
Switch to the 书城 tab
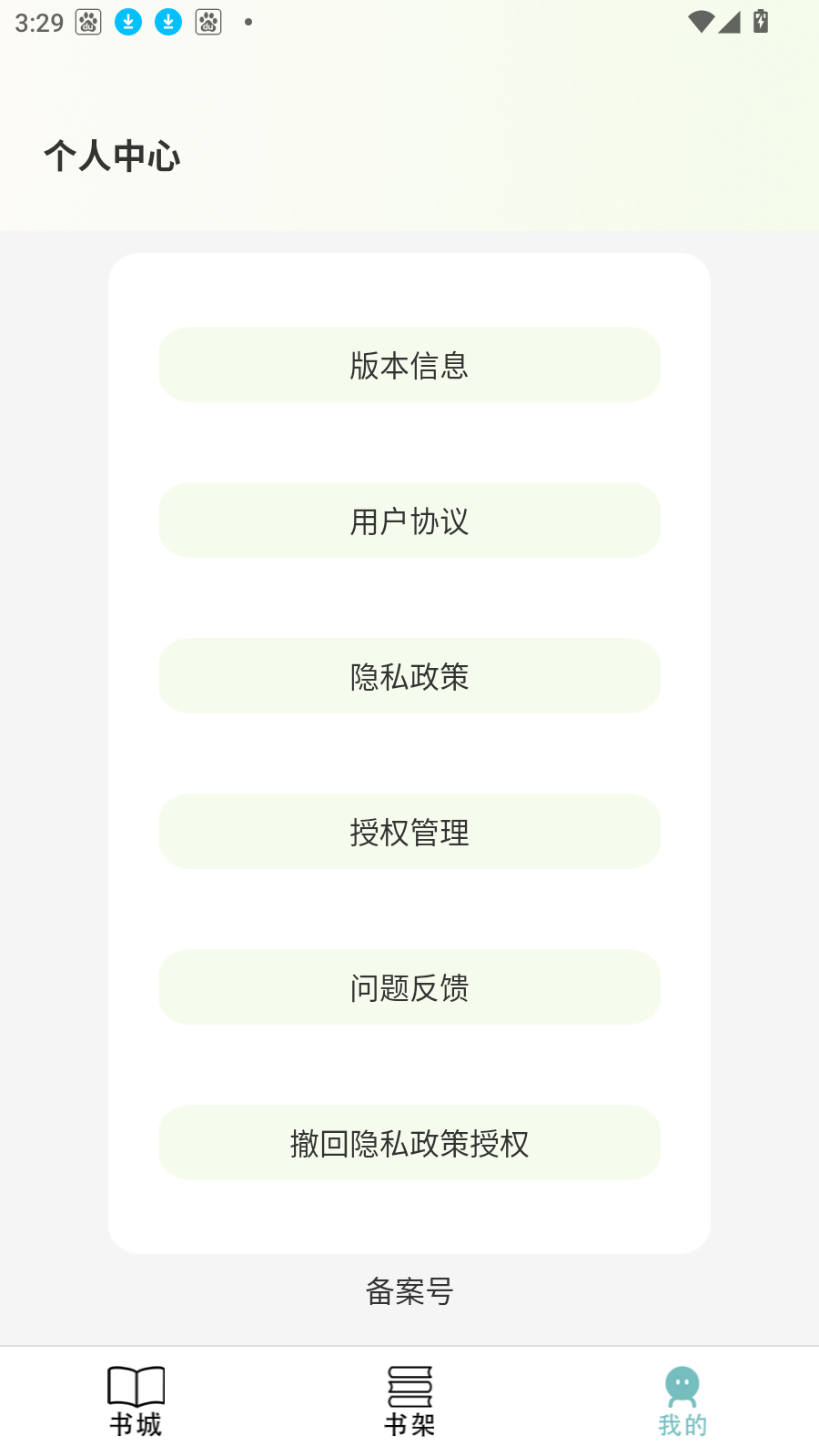[135, 1401]
